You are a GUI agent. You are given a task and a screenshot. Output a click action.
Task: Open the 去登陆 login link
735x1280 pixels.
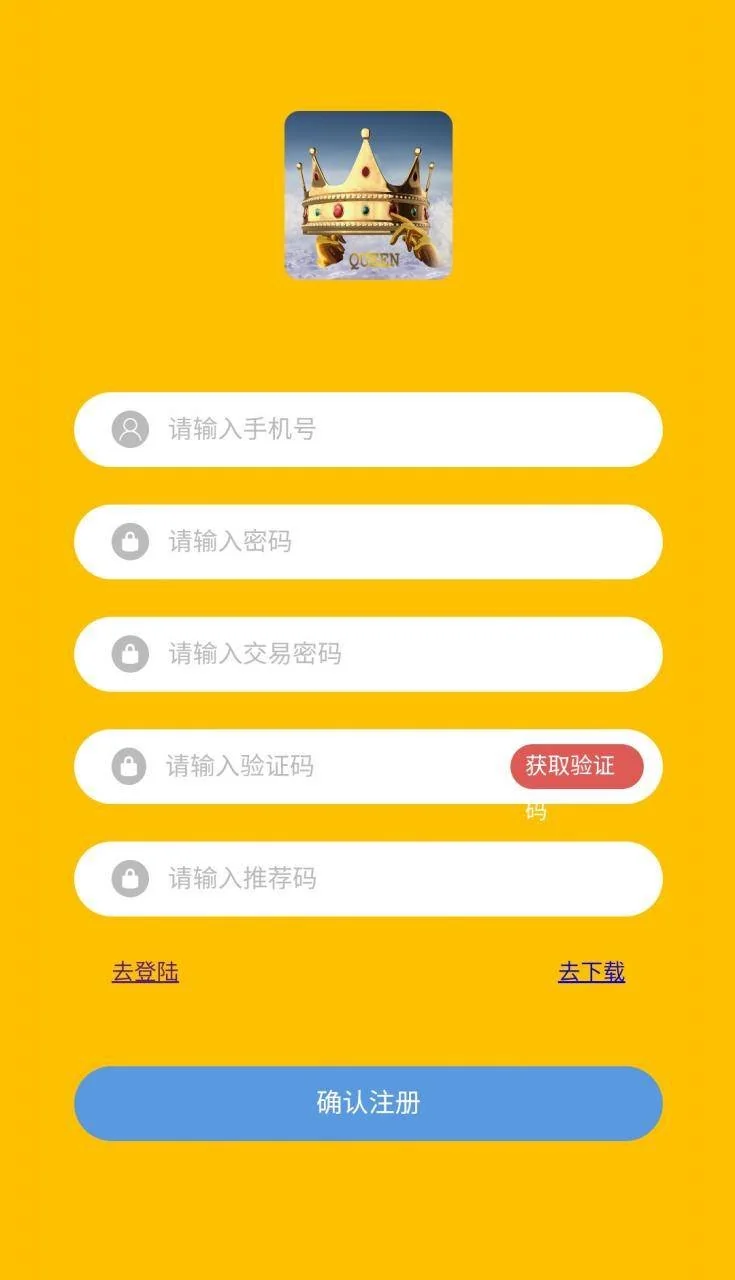(145, 972)
